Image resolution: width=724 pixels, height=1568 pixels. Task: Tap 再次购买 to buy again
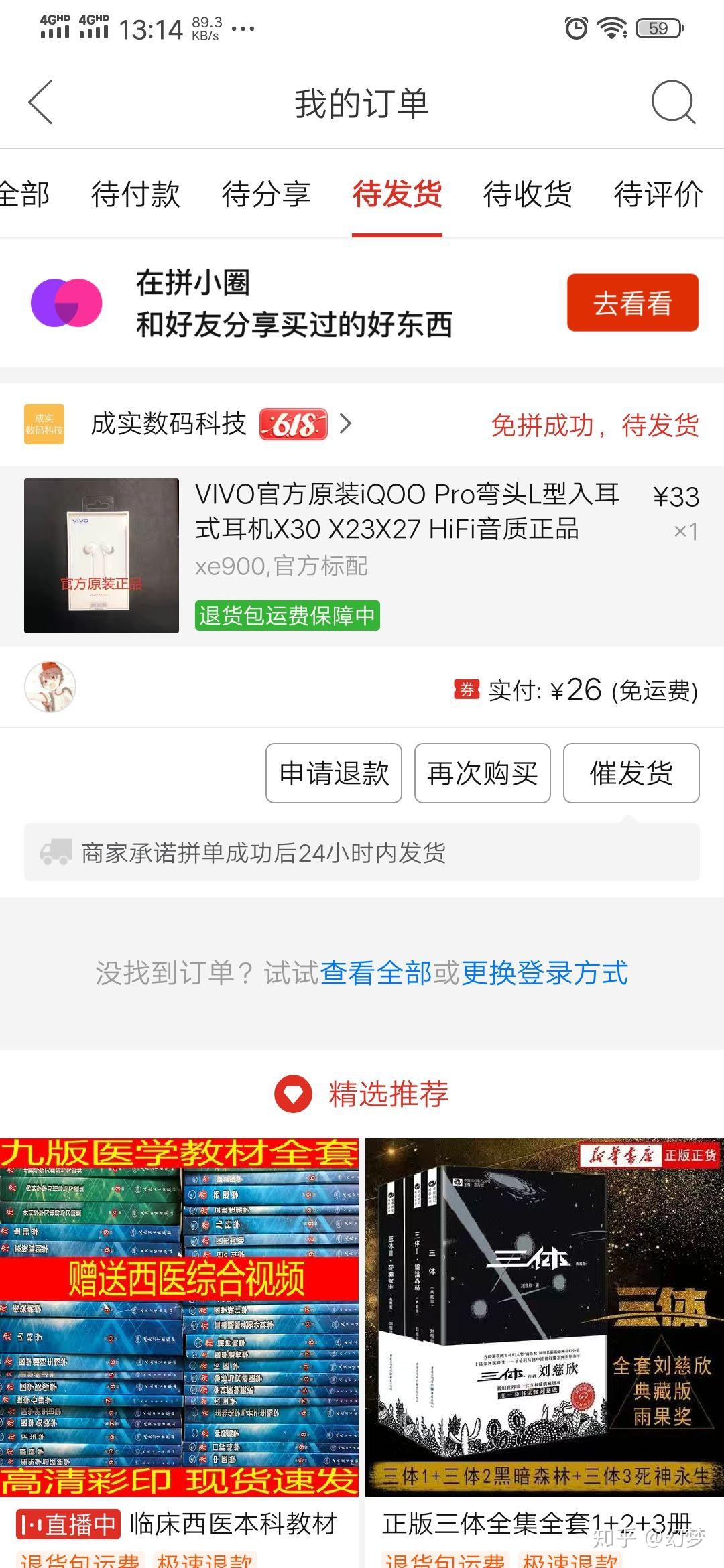(483, 773)
